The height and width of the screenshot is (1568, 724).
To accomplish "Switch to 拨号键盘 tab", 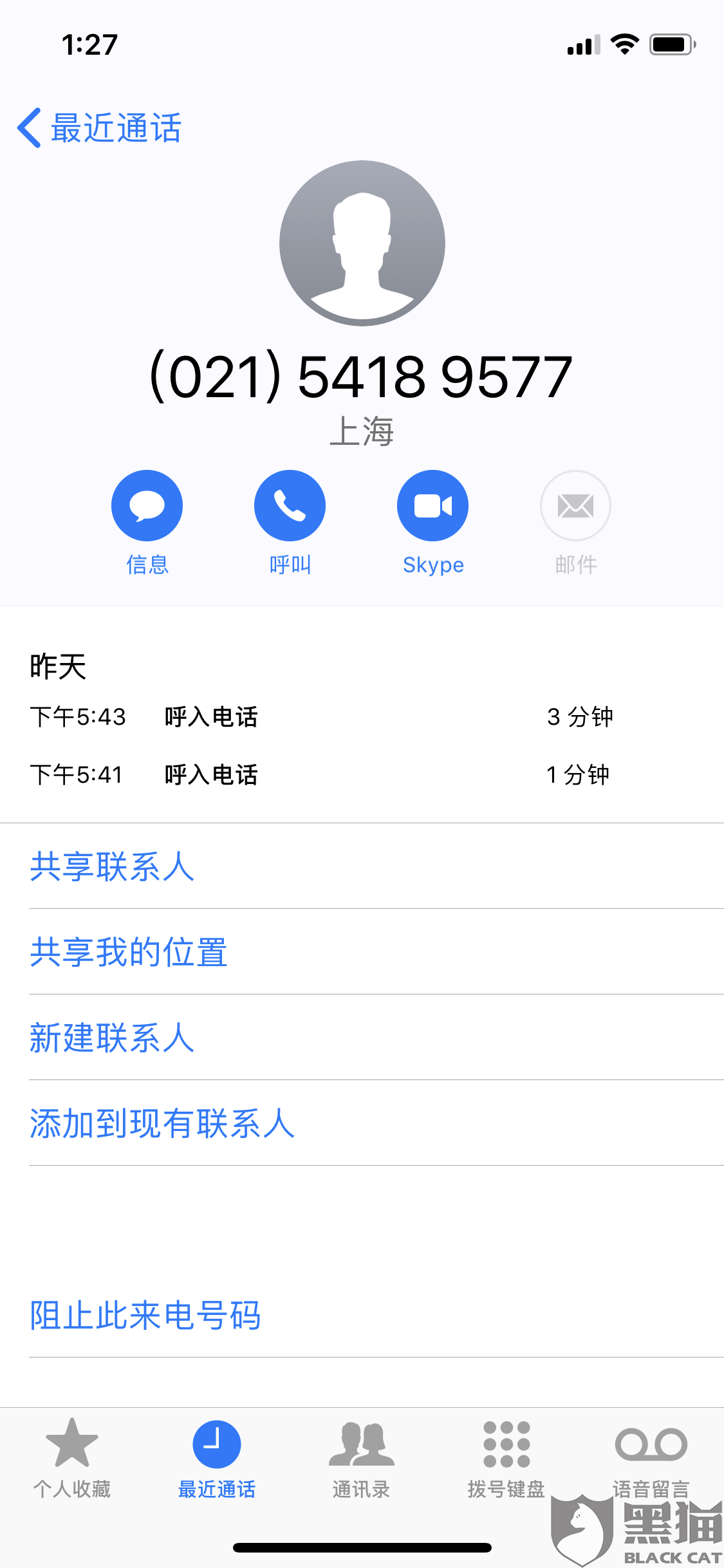I will coord(506,1459).
